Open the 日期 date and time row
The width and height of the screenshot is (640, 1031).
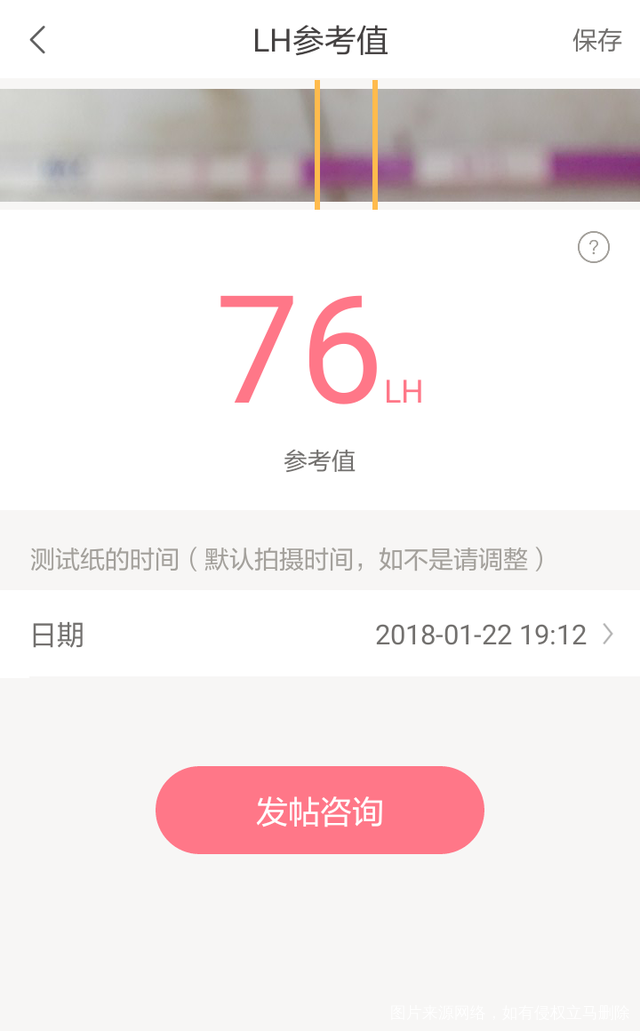[x=320, y=634]
